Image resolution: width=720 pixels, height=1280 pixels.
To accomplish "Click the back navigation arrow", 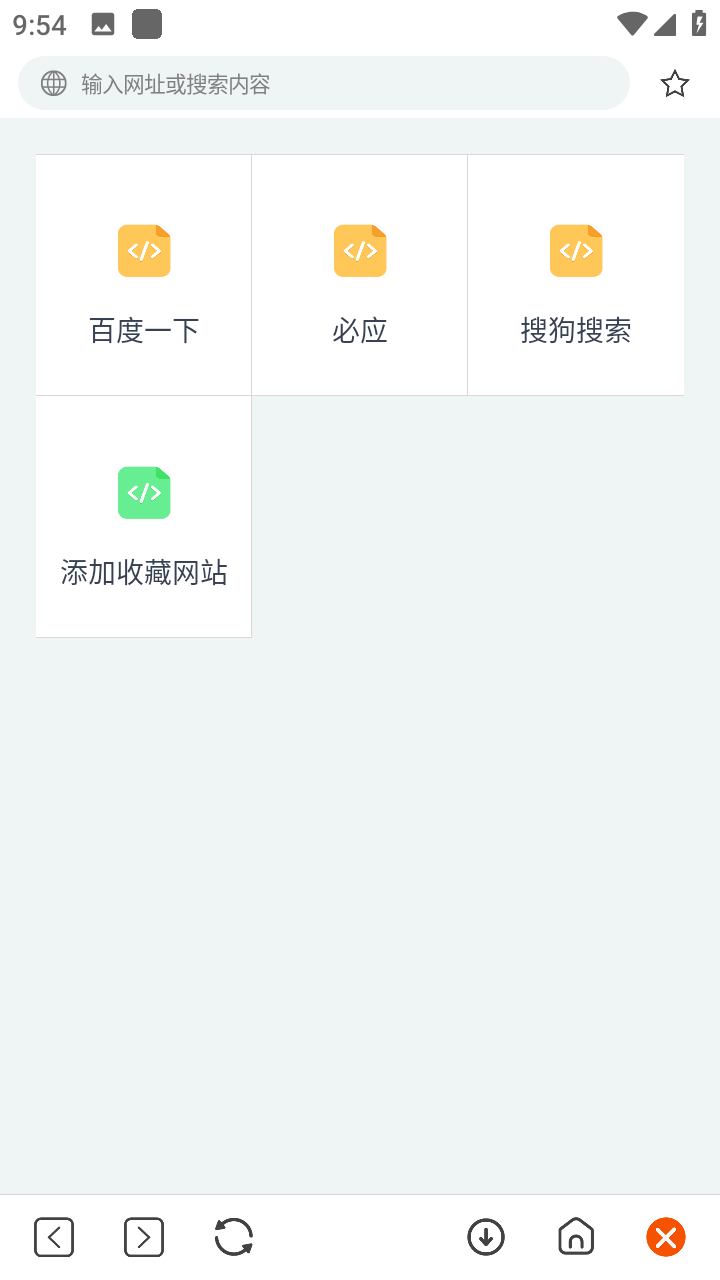I will tap(53, 1237).
